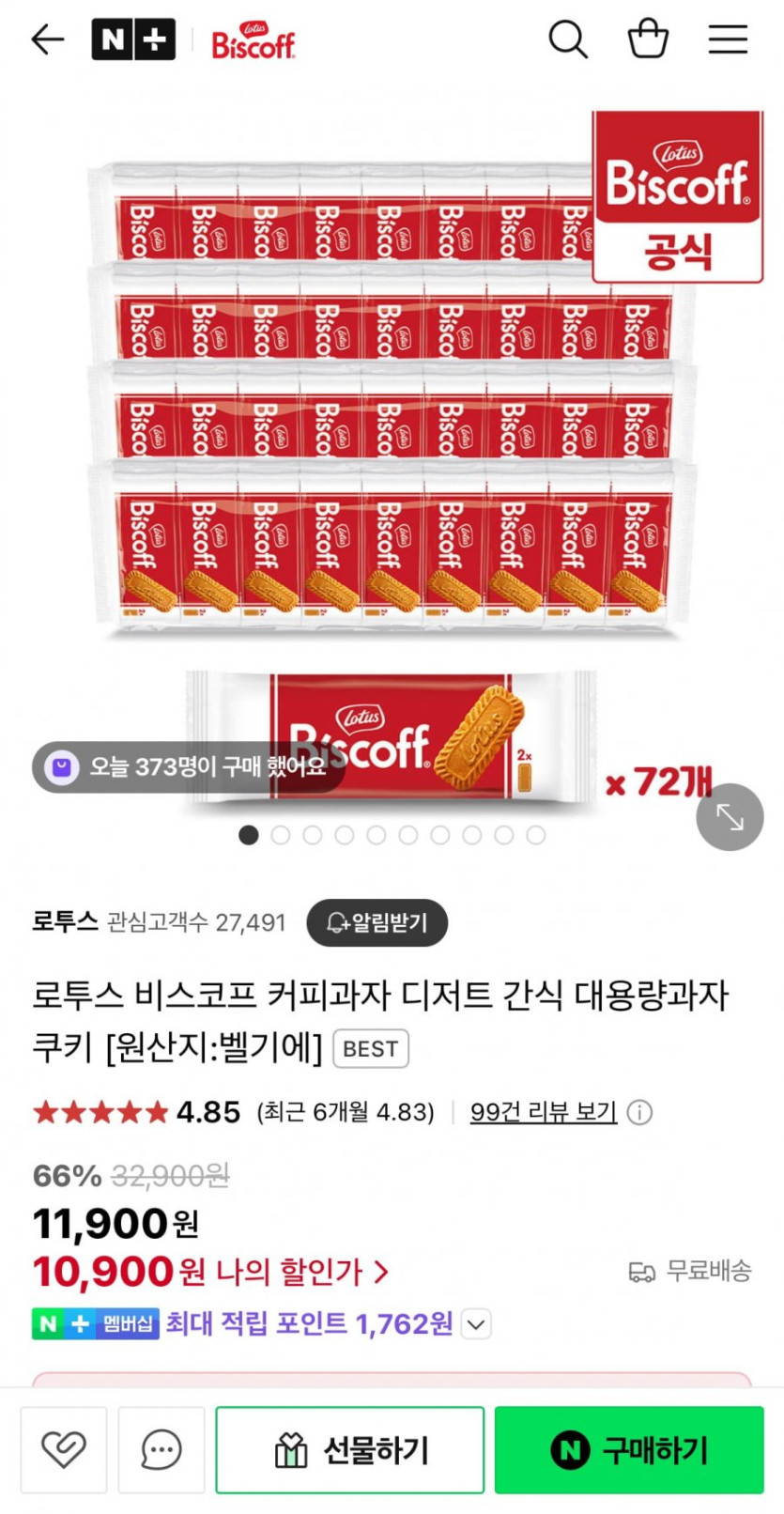Viewport: 784px width, 1514px height.
Task: Add product to wishlist with heart icon
Action: [64, 1449]
